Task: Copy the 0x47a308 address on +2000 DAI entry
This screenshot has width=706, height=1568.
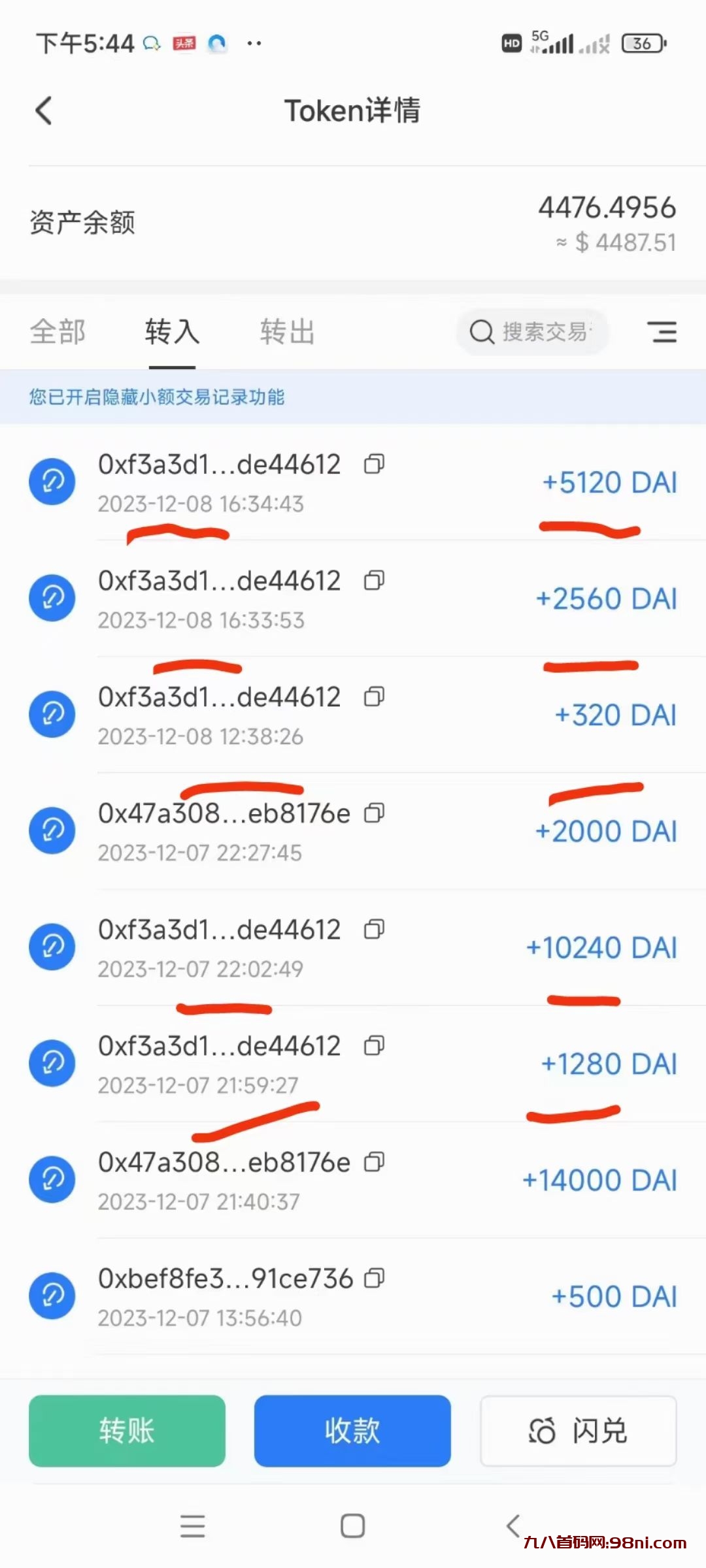Action: pos(375,812)
